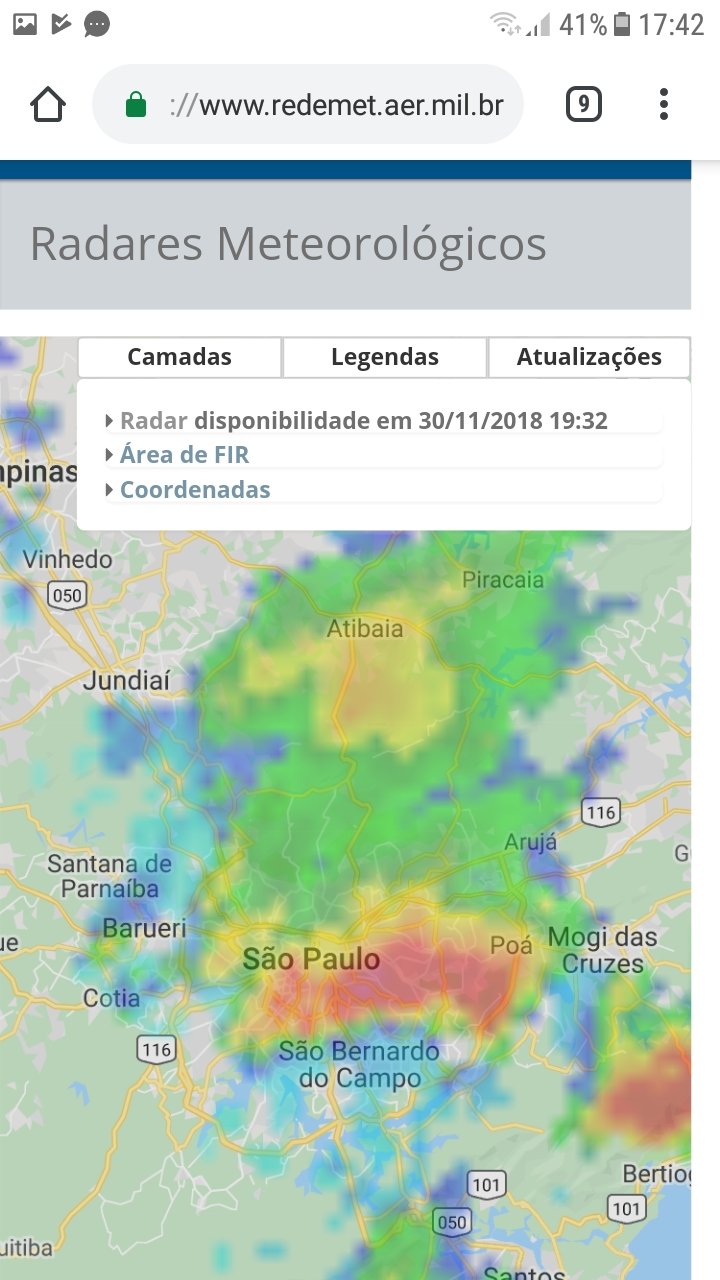The height and width of the screenshot is (1280, 720).
Task: Open the browser overflow menu
Action: click(x=664, y=105)
